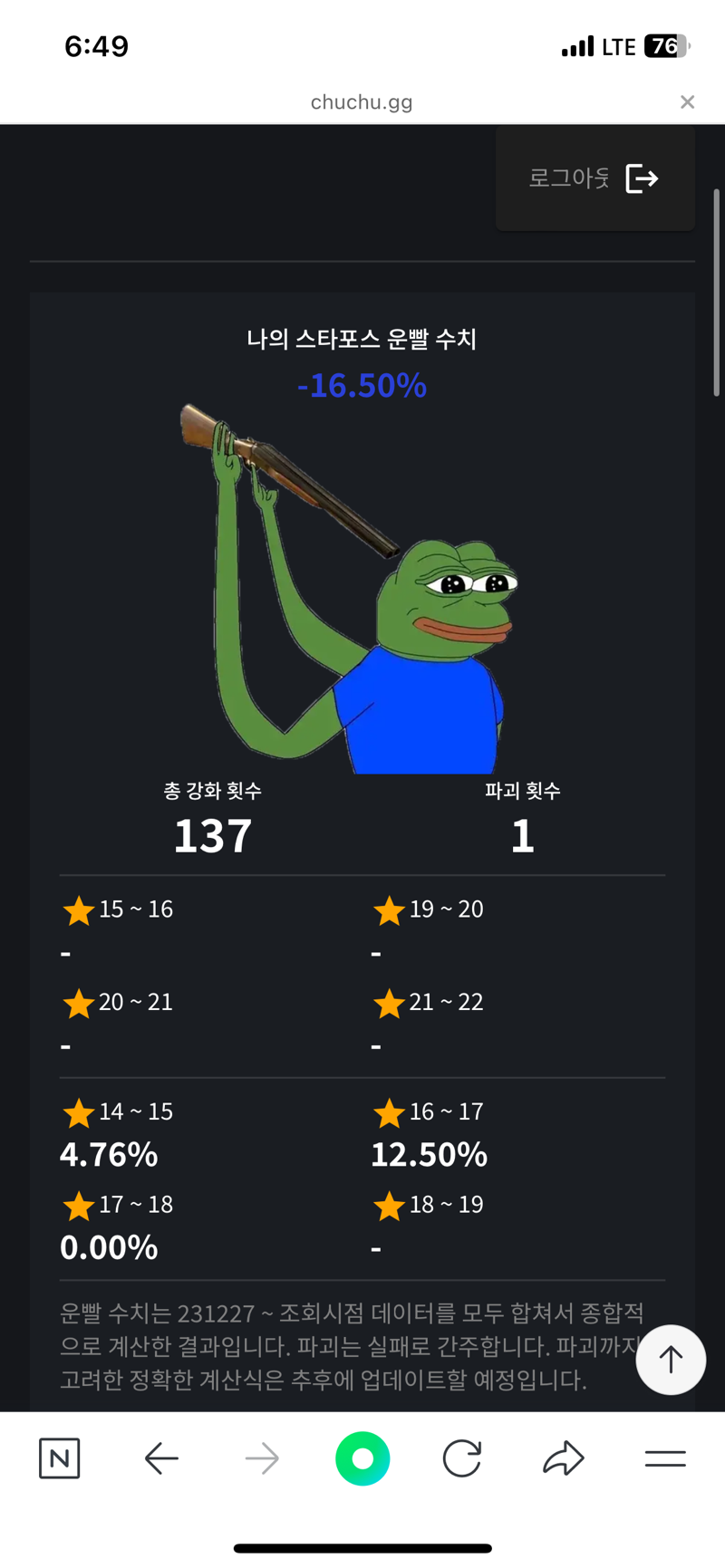Open the Naver home N icon

point(60,1458)
